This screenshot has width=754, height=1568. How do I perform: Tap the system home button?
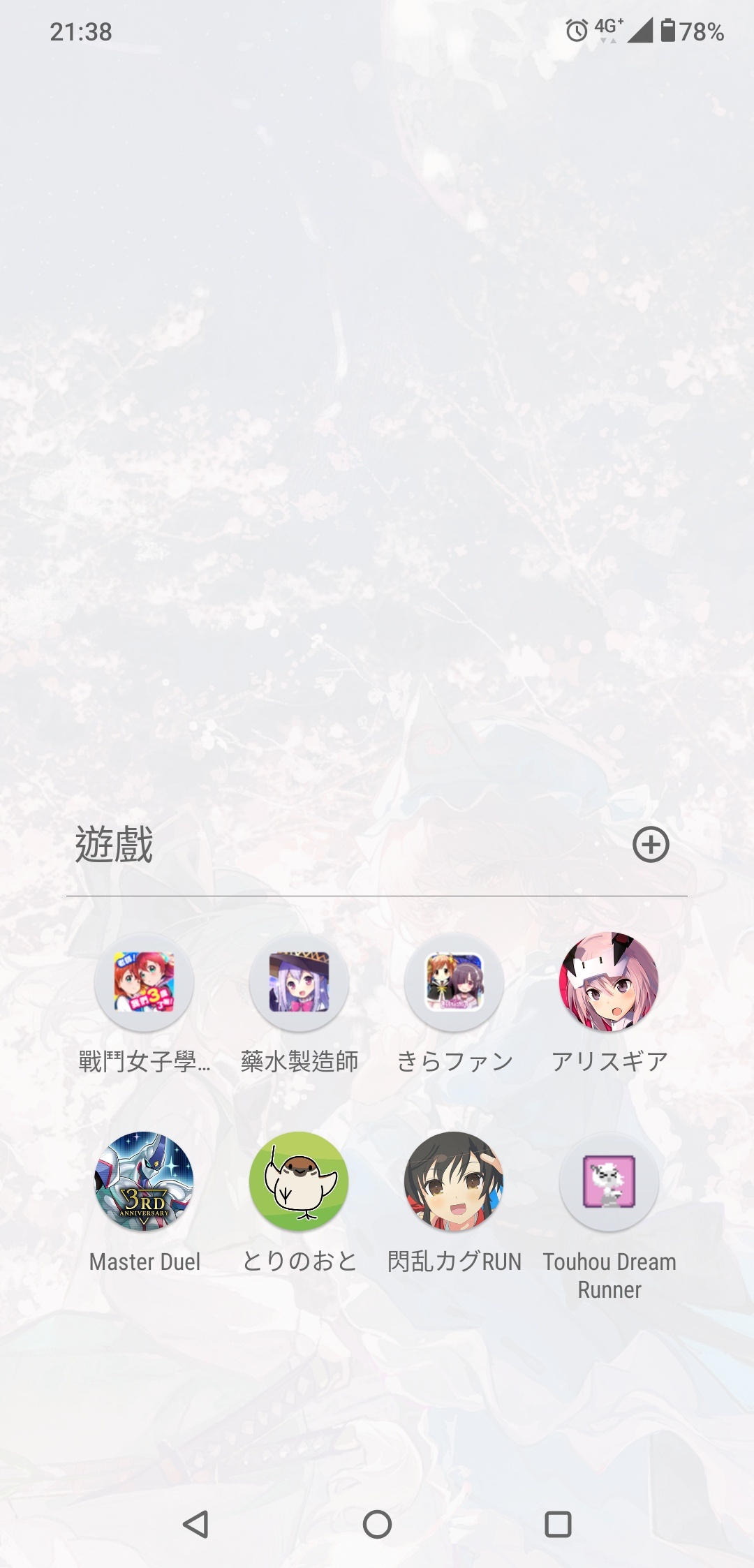[x=377, y=1524]
